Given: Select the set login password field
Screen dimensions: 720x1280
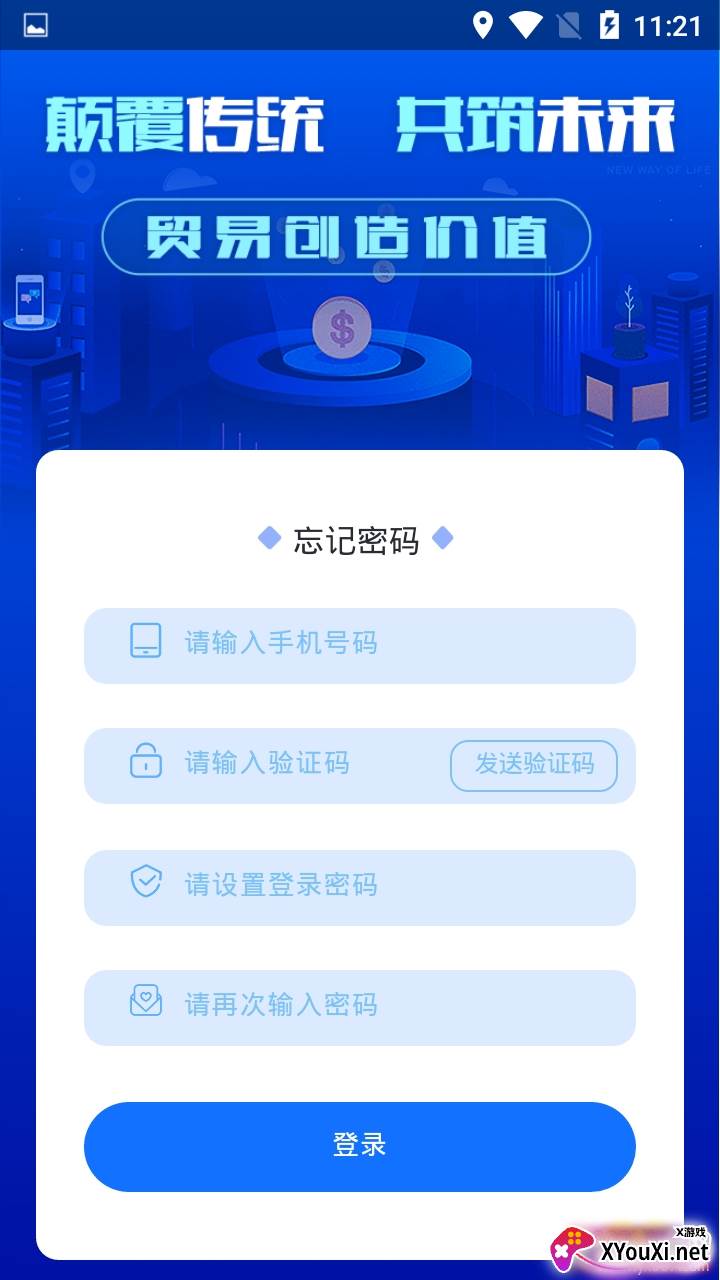Looking at the screenshot, I should pyautogui.click(x=360, y=888).
